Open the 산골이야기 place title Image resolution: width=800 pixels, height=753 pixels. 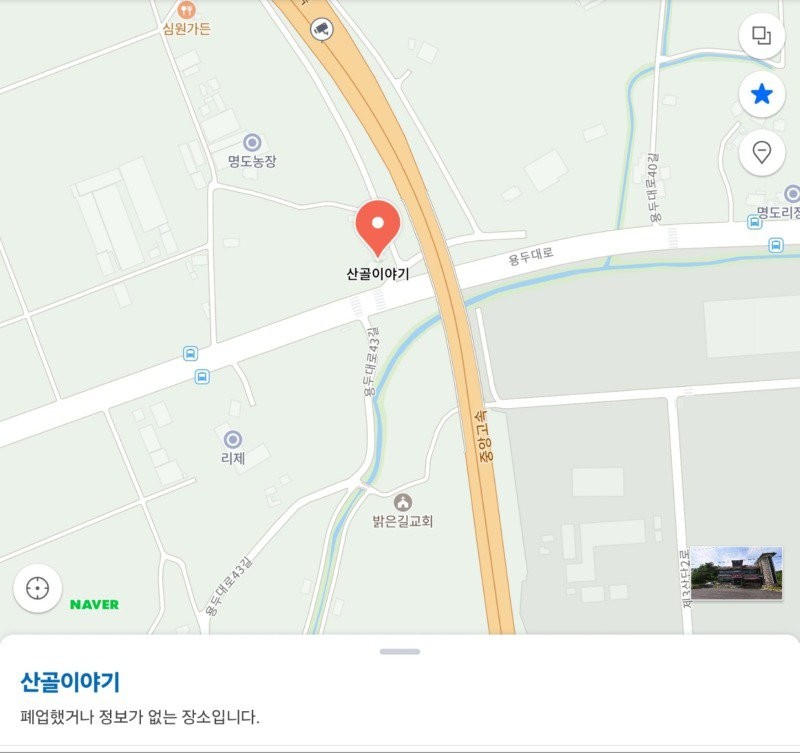coord(70,683)
